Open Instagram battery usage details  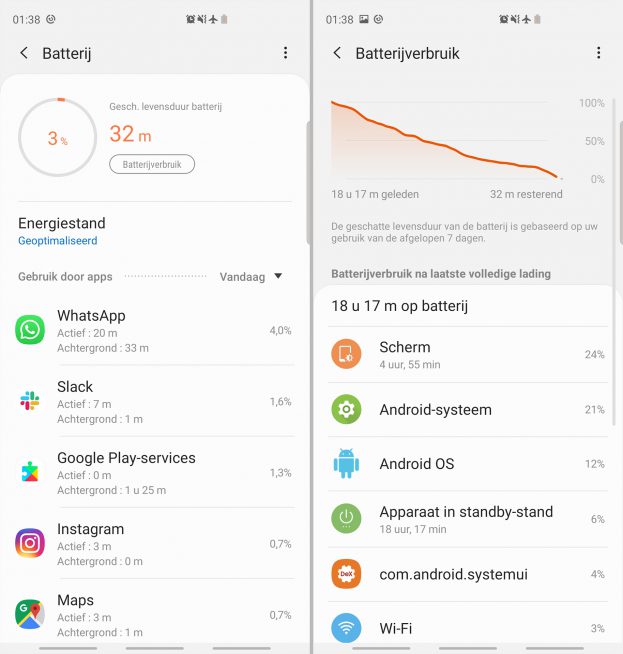pos(153,543)
